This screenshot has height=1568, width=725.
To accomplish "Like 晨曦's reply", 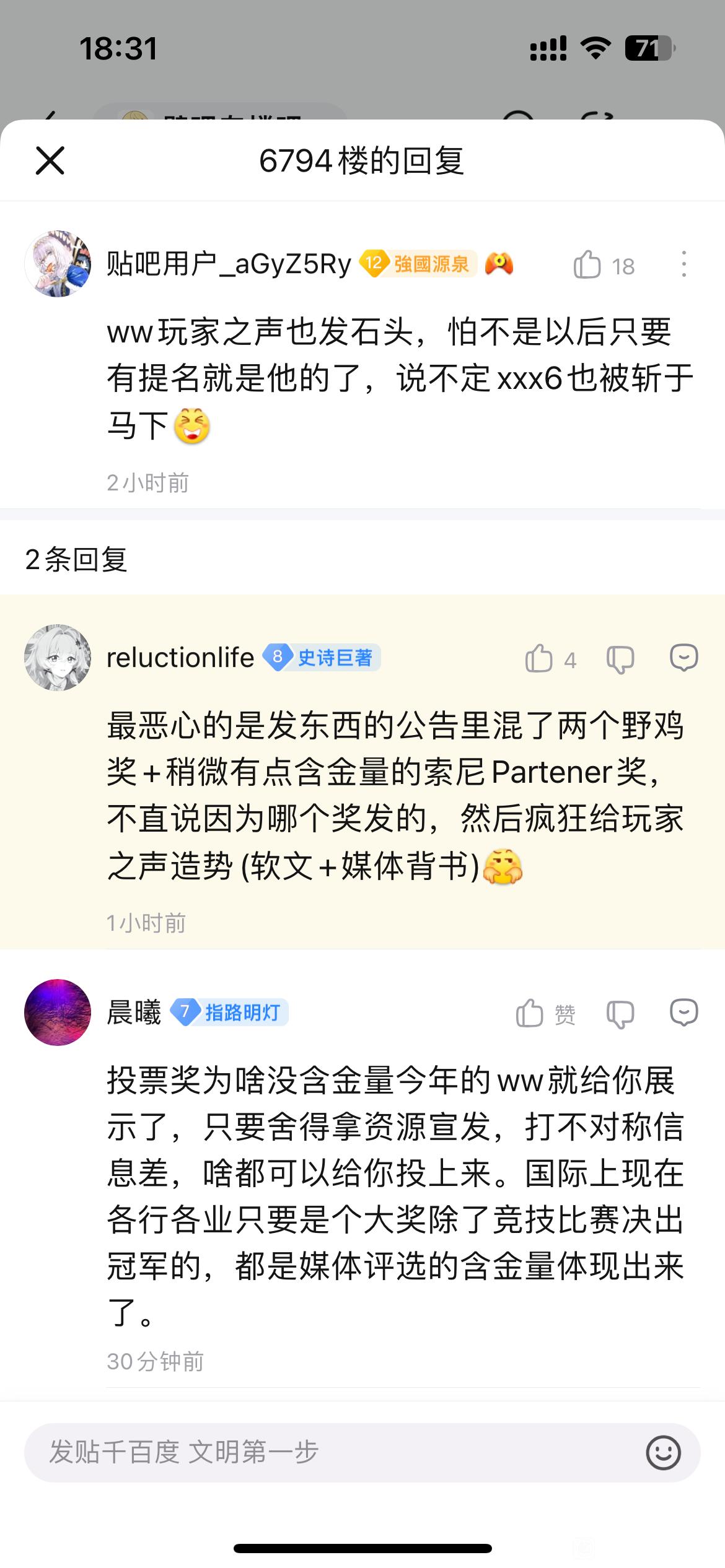I will pyautogui.click(x=530, y=1014).
